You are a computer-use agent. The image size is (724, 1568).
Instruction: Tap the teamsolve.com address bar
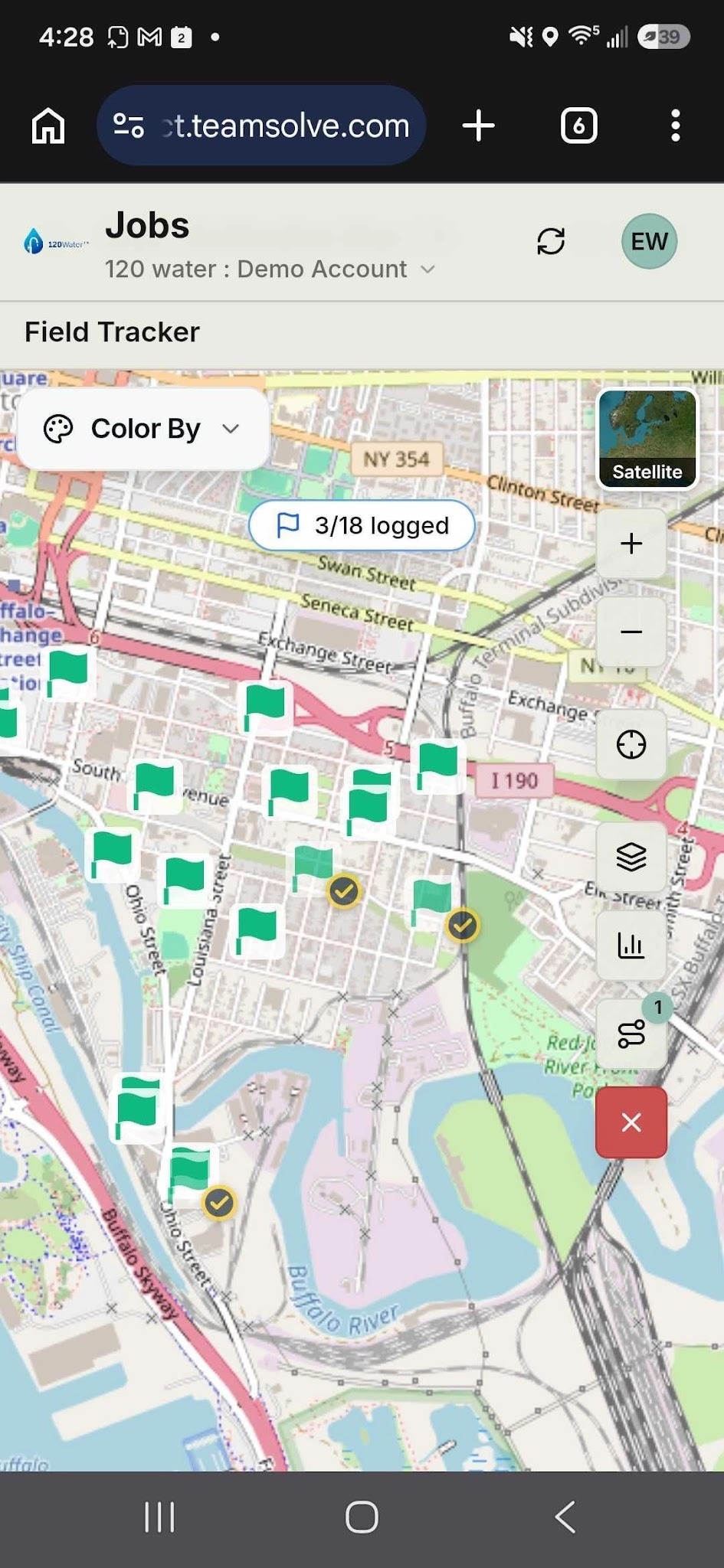pos(261,126)
